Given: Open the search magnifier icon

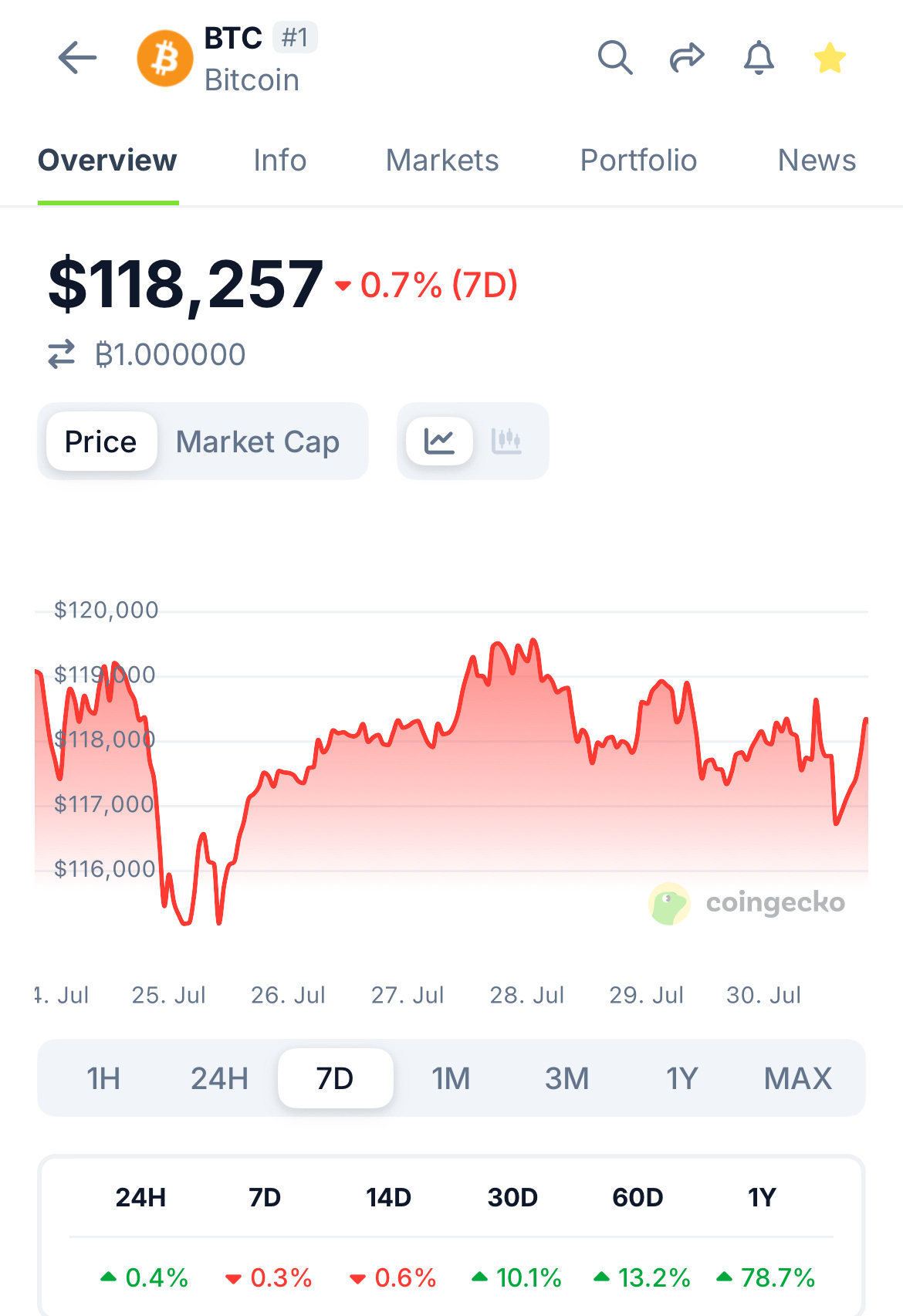Looking at the screenshot, I should click(615, 58).
